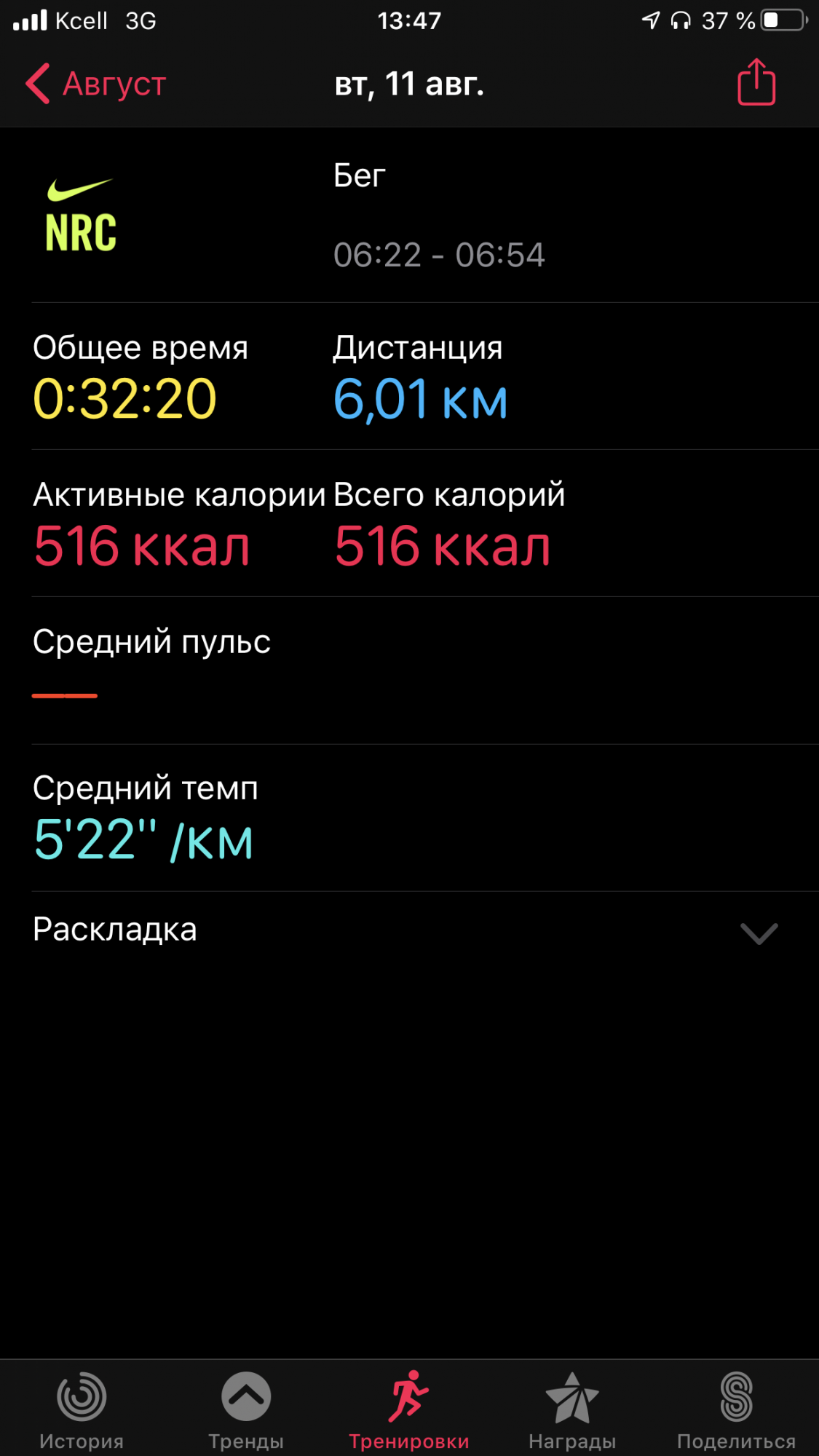Go to the Награды tab
This screenshot has width=819, height=1456.
click(572, 1409)
